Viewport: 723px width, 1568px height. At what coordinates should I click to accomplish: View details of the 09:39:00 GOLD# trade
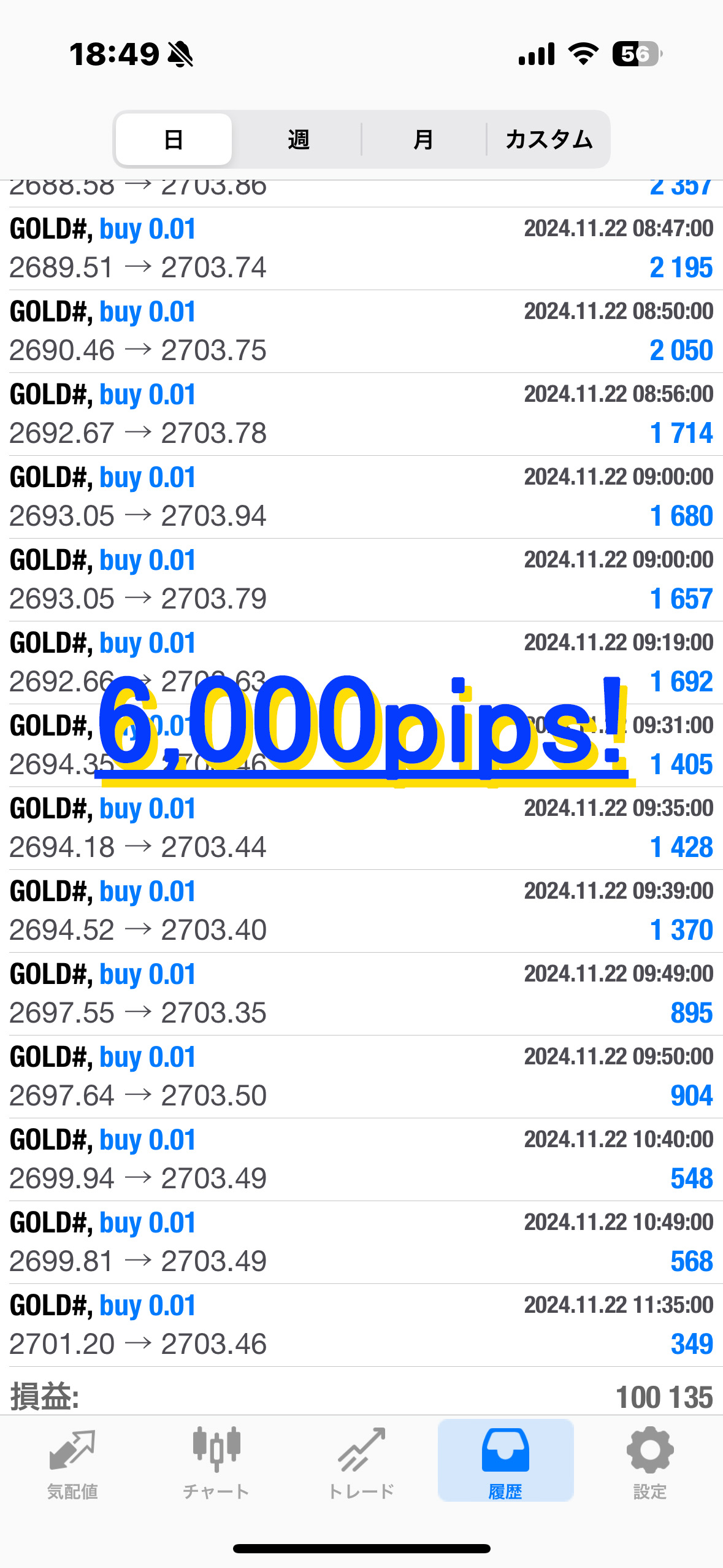[361, 911]
